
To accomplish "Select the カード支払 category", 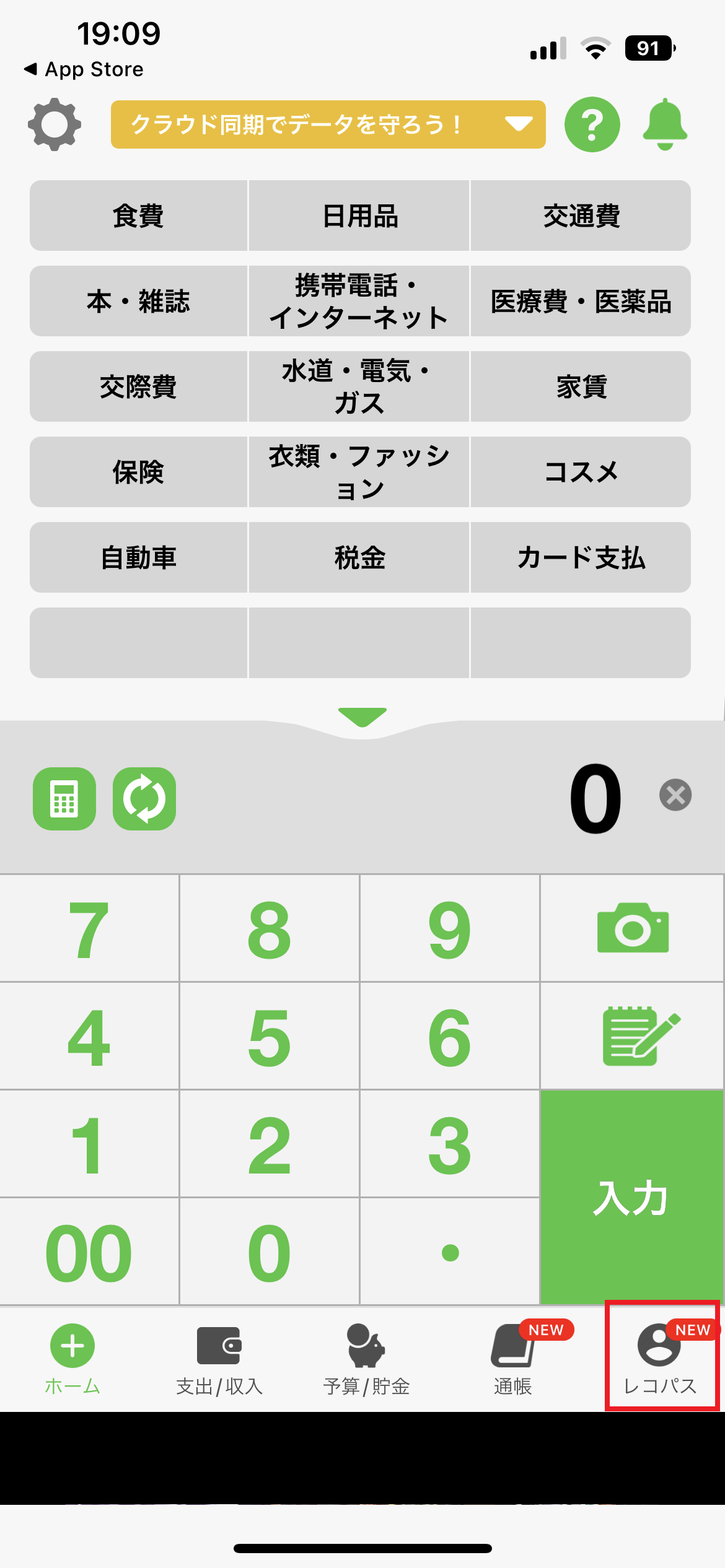I will pyautogui.click(x=581, y=558).
